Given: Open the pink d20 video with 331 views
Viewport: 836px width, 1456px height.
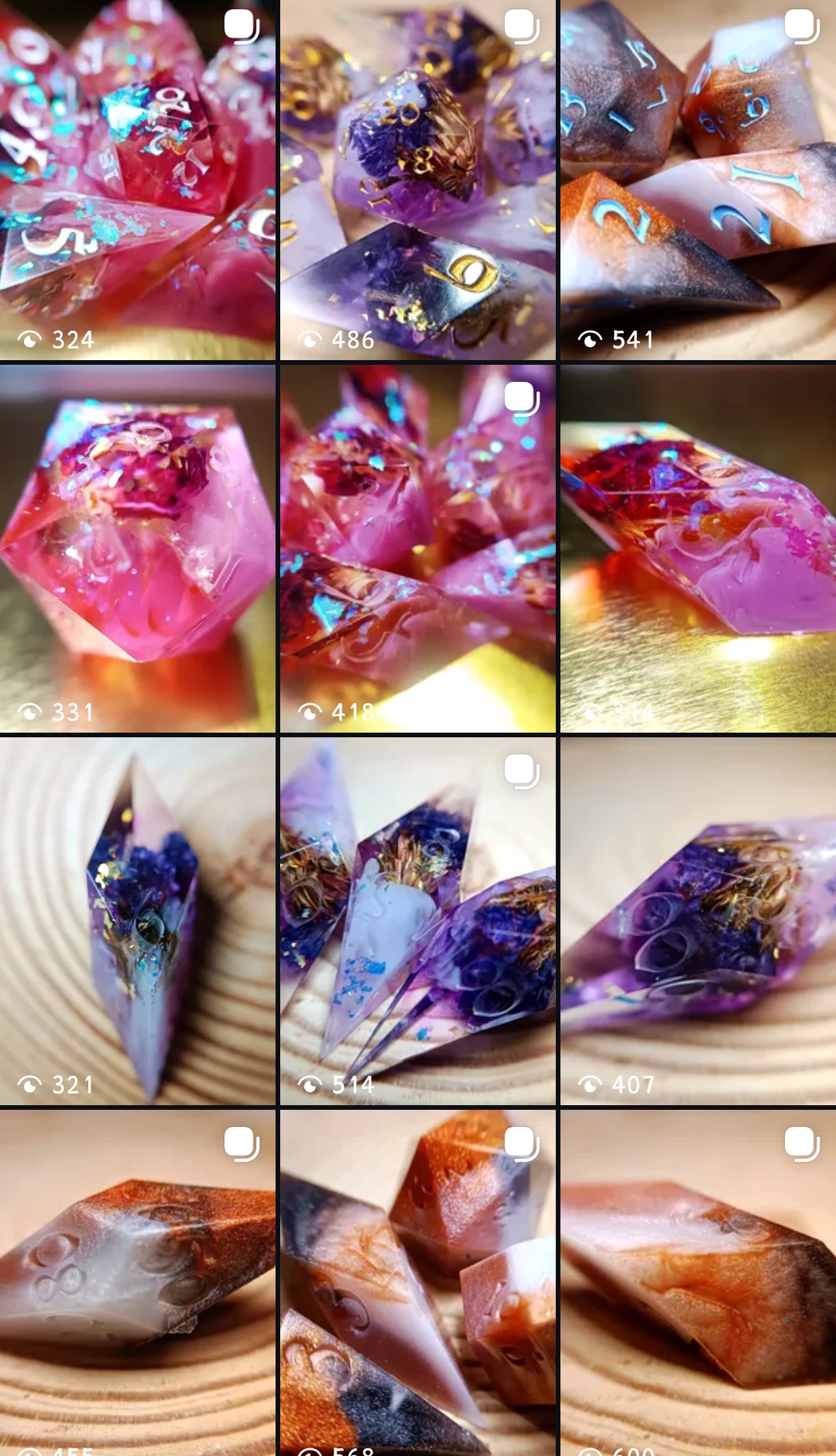Looking at the screenshot, I should pyautogui.click(x=138, y=548).
